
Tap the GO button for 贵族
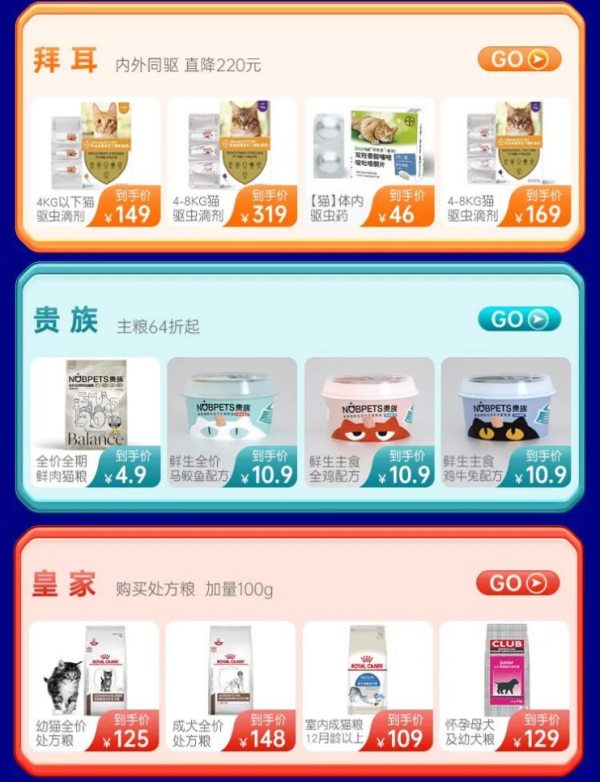[518, 319]
